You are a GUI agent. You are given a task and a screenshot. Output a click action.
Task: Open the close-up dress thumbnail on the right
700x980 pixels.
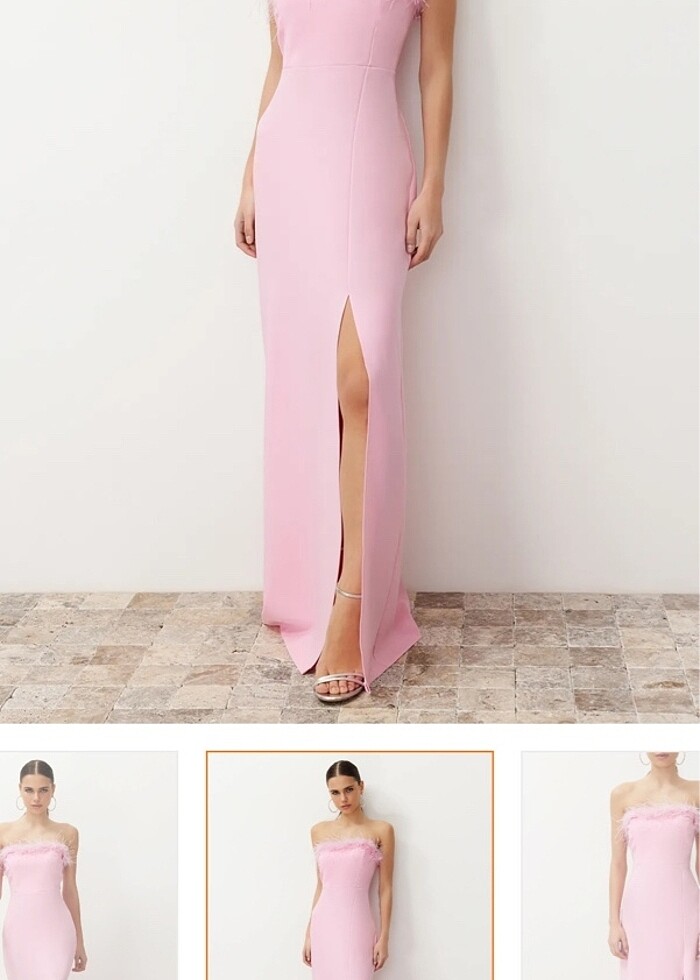coord(612,866)
